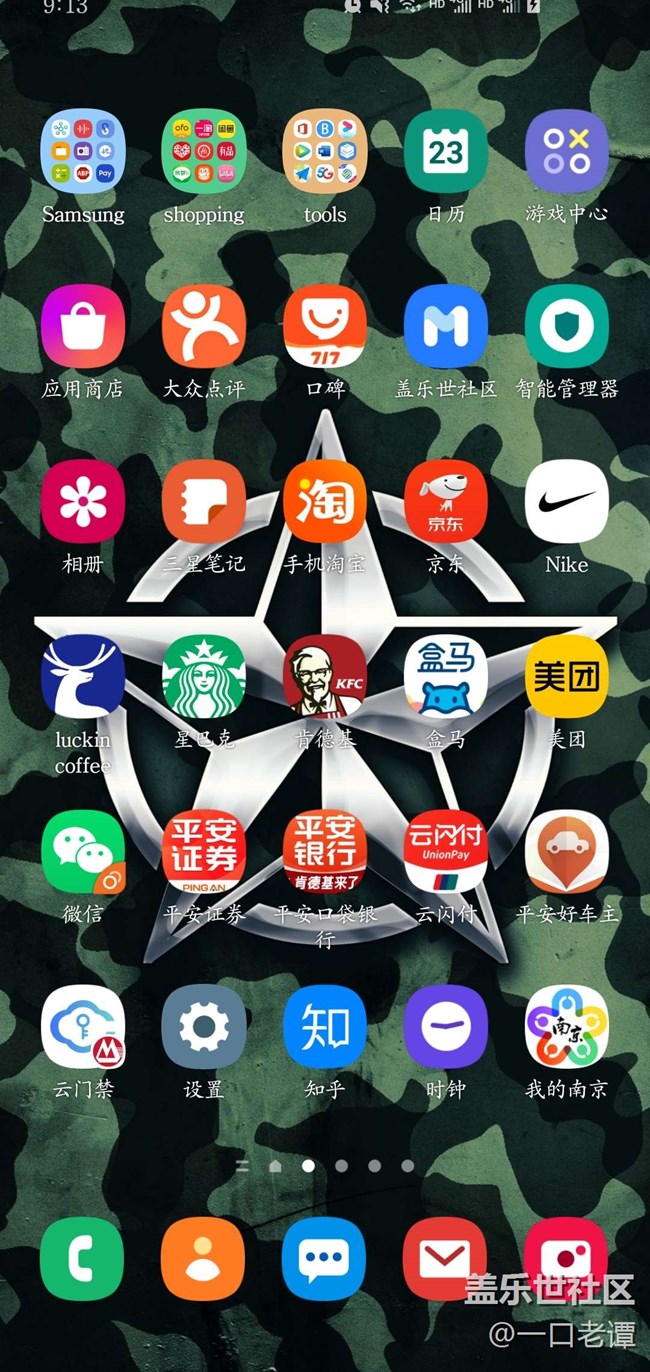Open 设置 settings
This screenshot has width=650, height=1372.
[x=204, y=1027]
